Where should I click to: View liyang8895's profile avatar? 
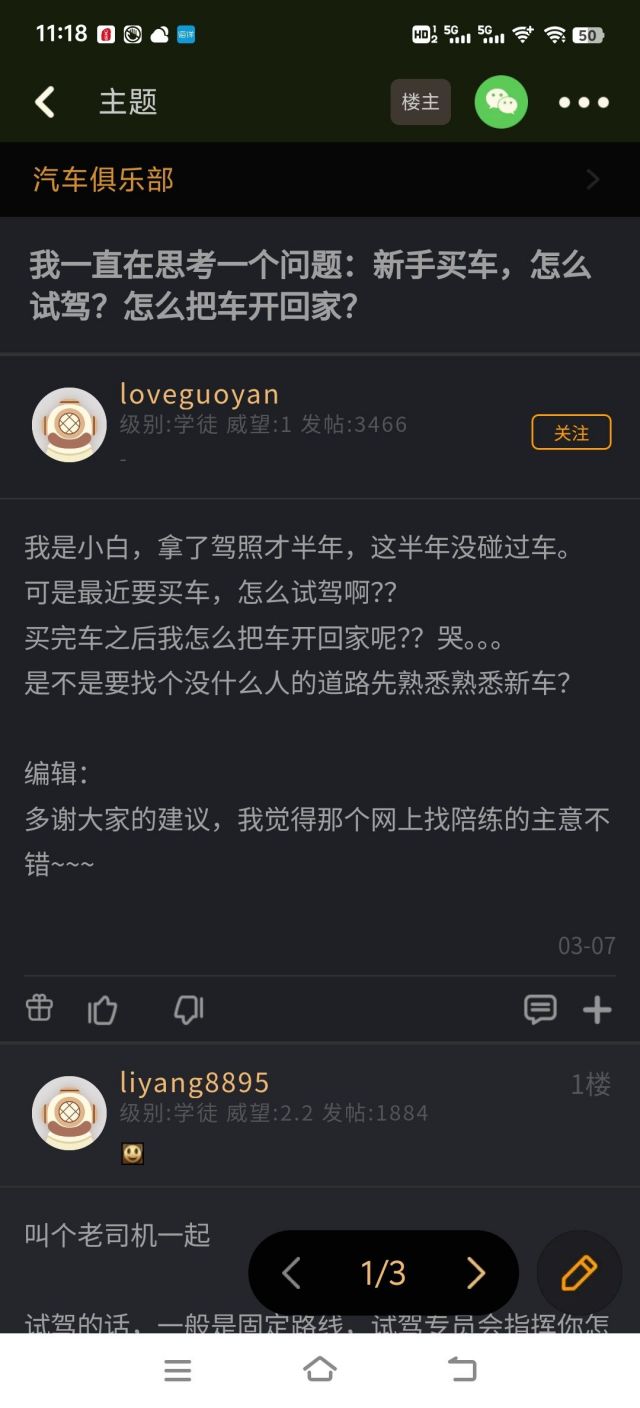(69, 1113)
